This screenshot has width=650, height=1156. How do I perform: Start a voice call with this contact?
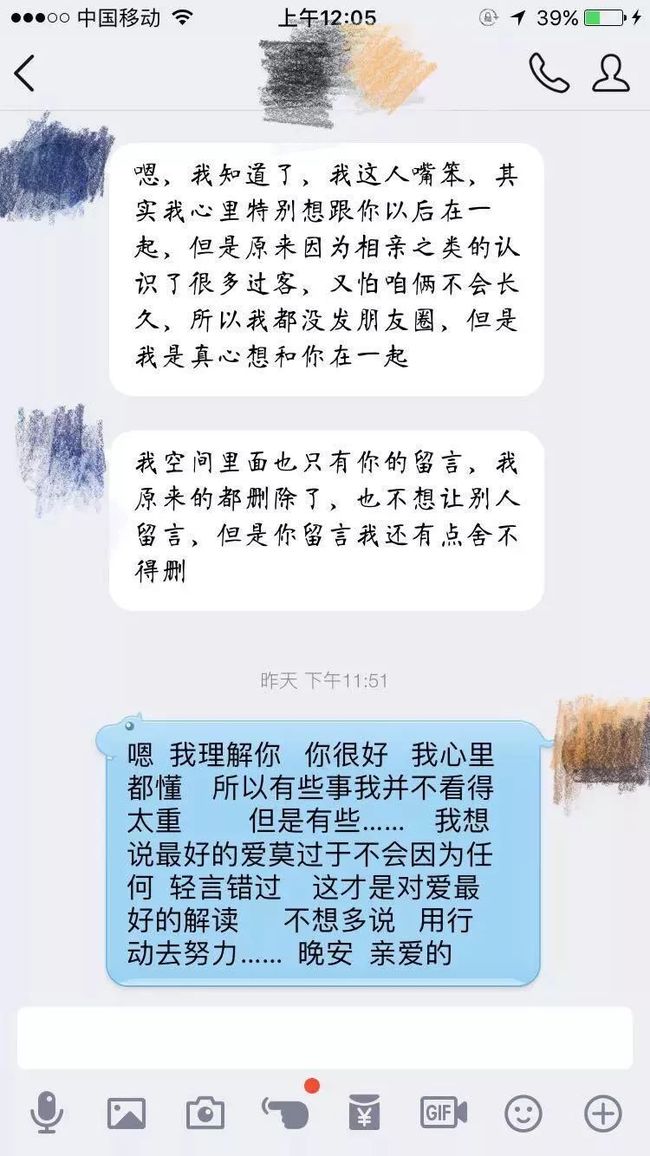tap(548, 73)
